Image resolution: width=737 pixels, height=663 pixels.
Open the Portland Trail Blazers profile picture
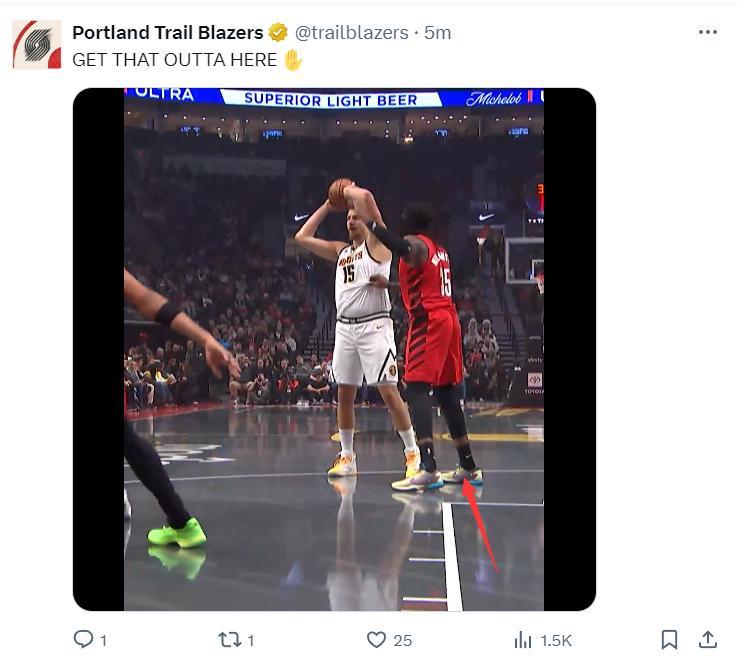pyautogui.click(x=37, y=45)
